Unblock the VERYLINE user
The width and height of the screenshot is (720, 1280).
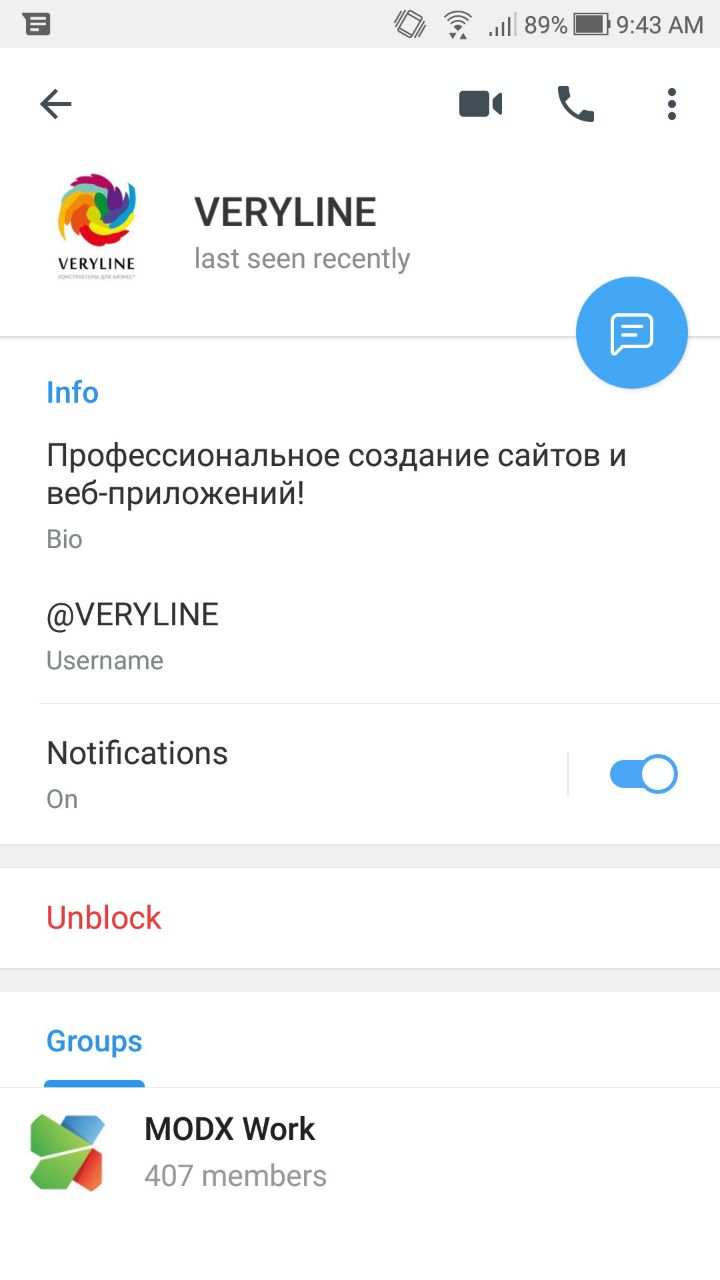[x=104, y=917]
